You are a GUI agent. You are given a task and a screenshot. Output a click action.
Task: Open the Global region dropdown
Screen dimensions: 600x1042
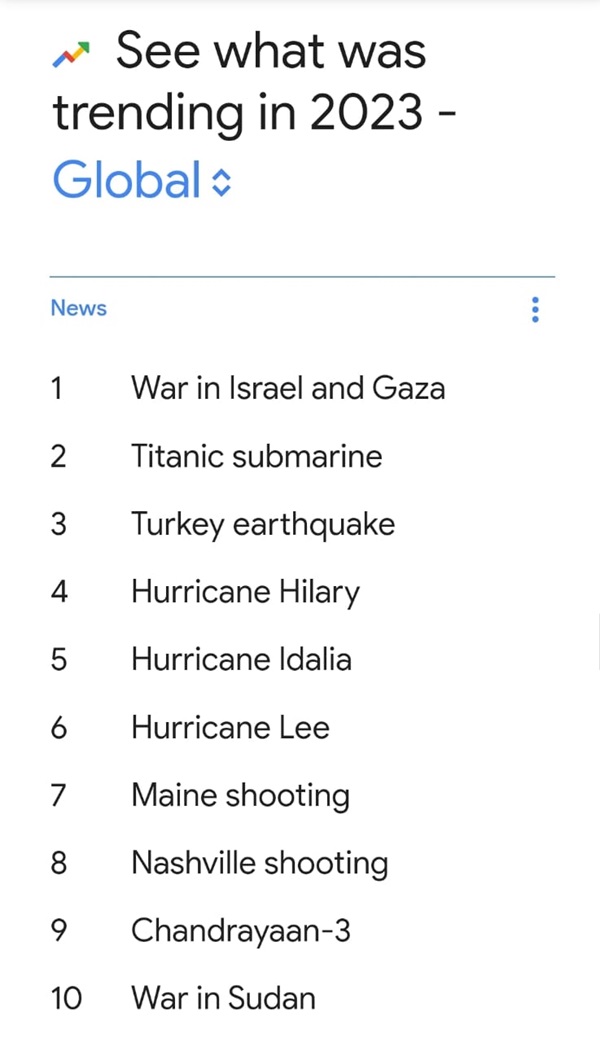click(142, 179)
